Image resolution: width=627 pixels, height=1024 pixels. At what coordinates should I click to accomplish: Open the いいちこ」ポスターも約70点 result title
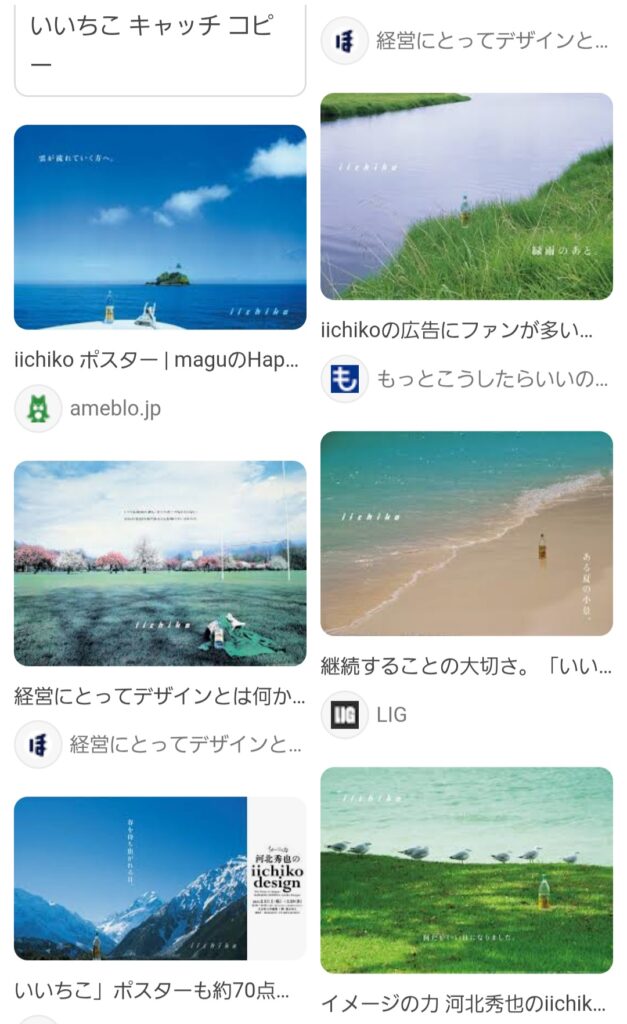(152, 991)
